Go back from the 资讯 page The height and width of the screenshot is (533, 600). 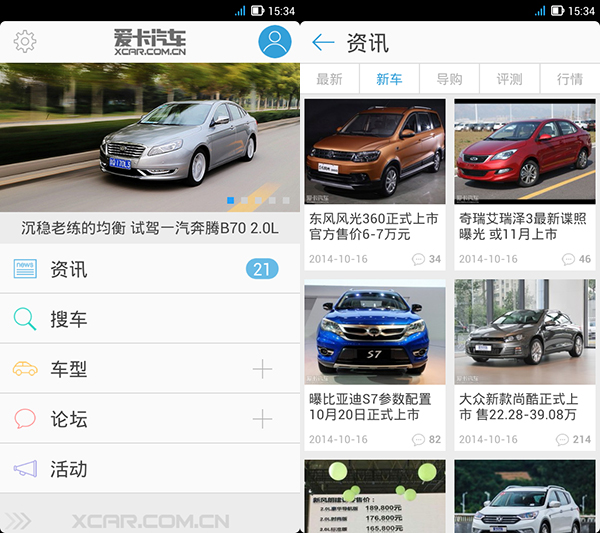coord(323,42)
